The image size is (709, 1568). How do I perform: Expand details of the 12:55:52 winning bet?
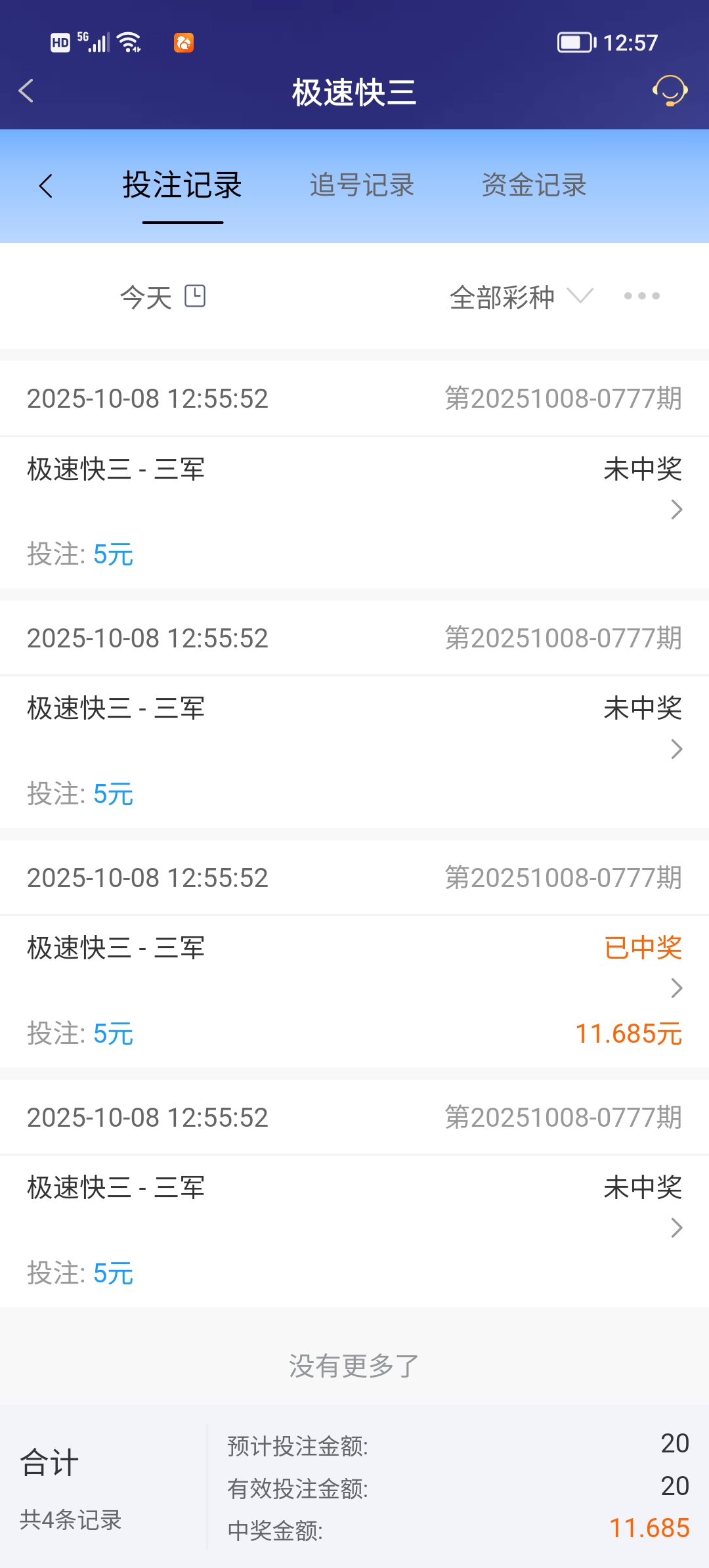676,988
